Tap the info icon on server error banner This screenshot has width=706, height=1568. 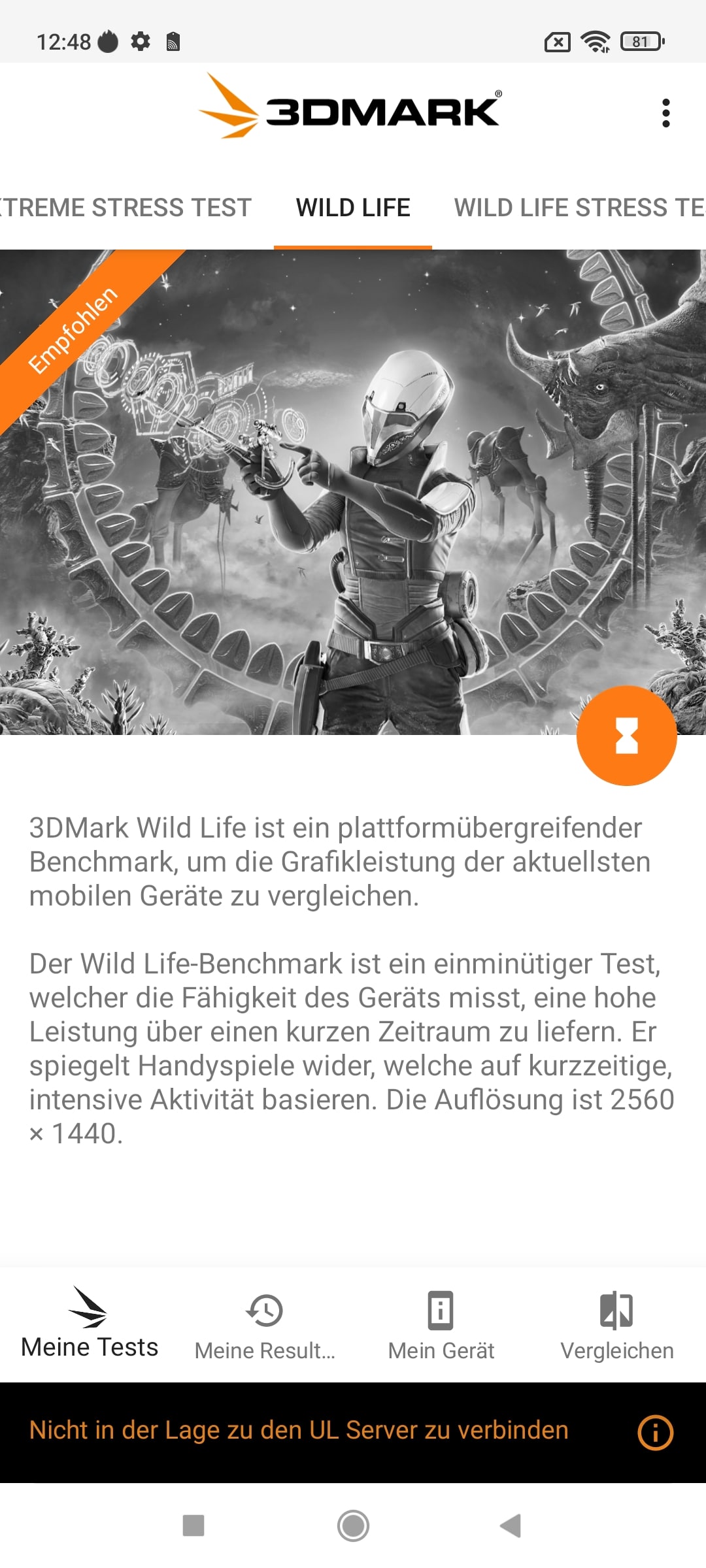tap(656, 1432)
